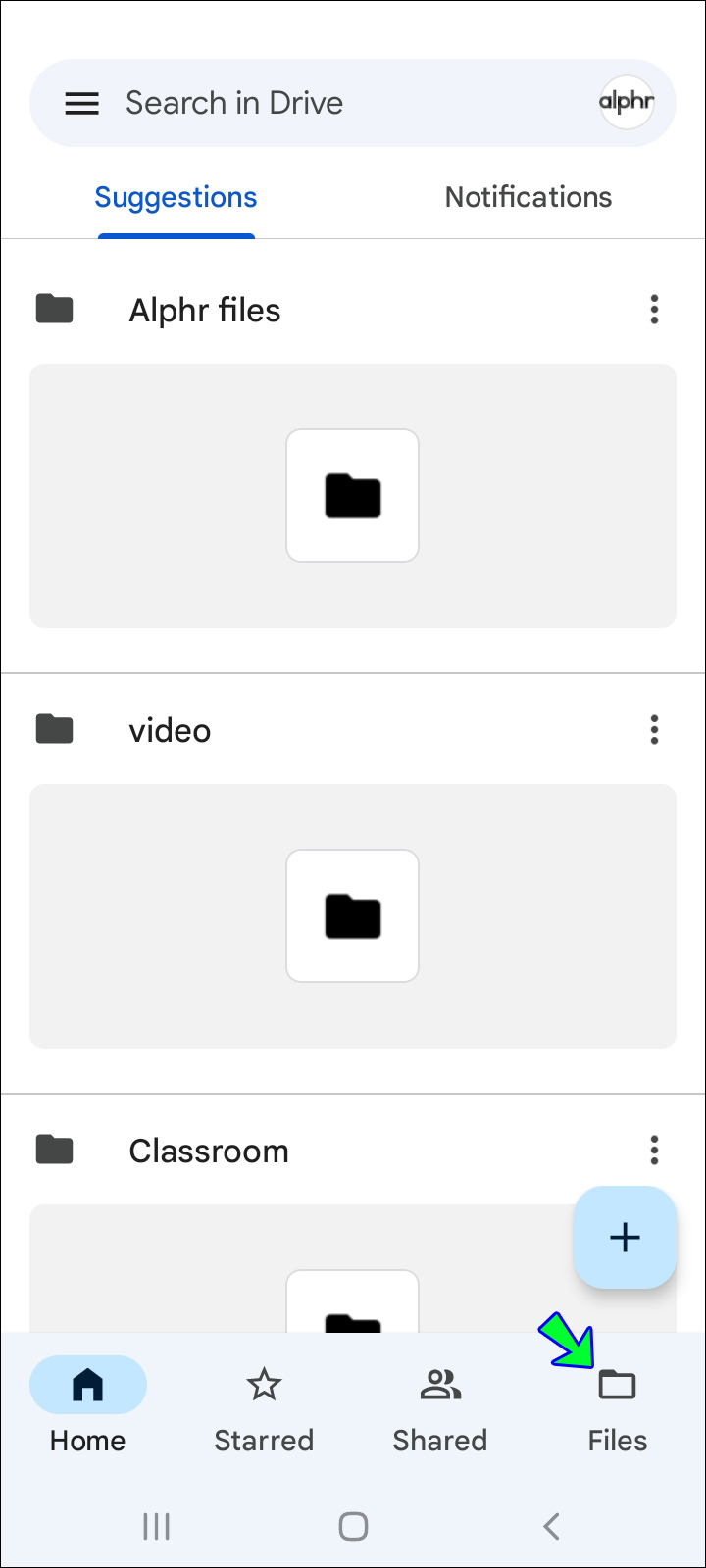
Task: Open the Classroom folder row
Action: pyautogui.click(x=209, y=1151)
